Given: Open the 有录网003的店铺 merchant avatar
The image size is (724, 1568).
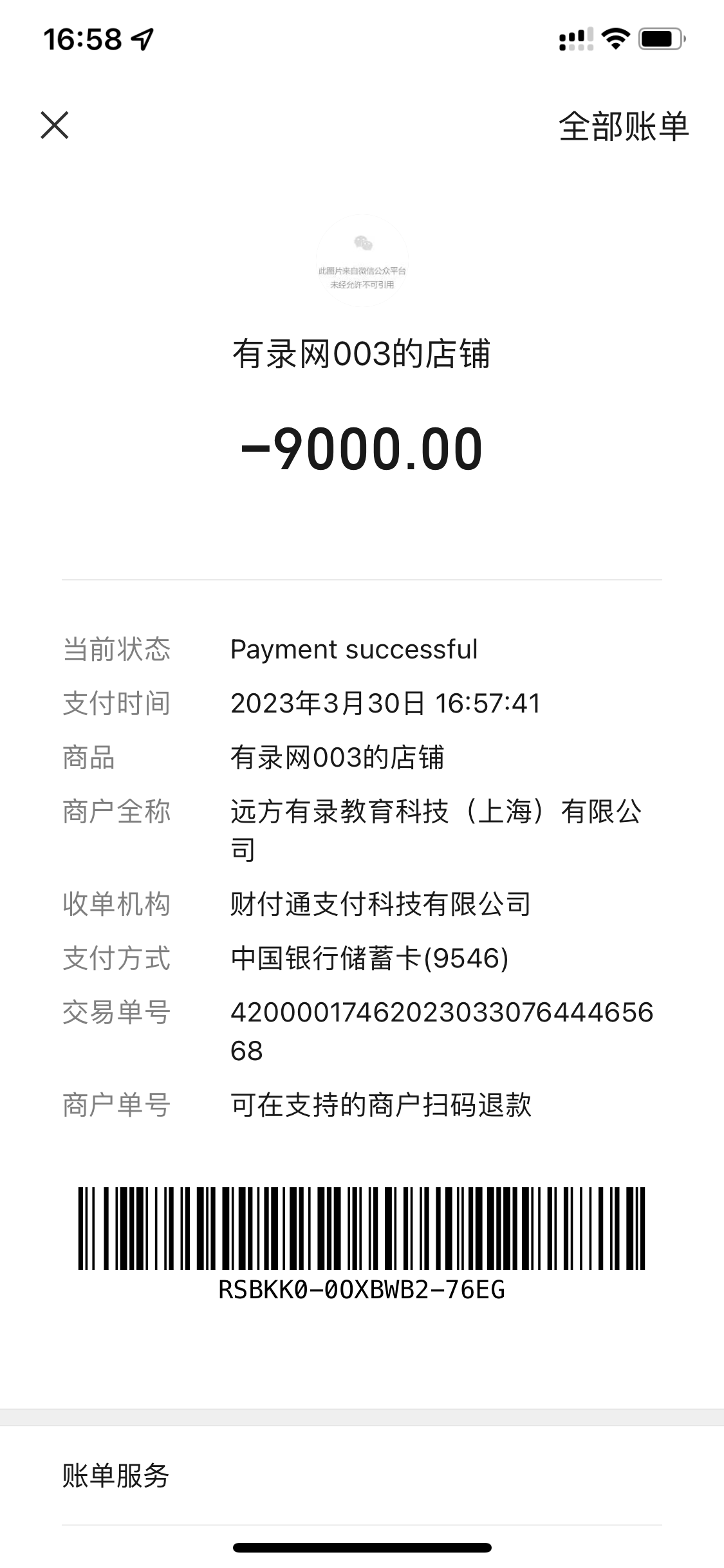Looking at the screenshot, I should click(x=362, y=261).
